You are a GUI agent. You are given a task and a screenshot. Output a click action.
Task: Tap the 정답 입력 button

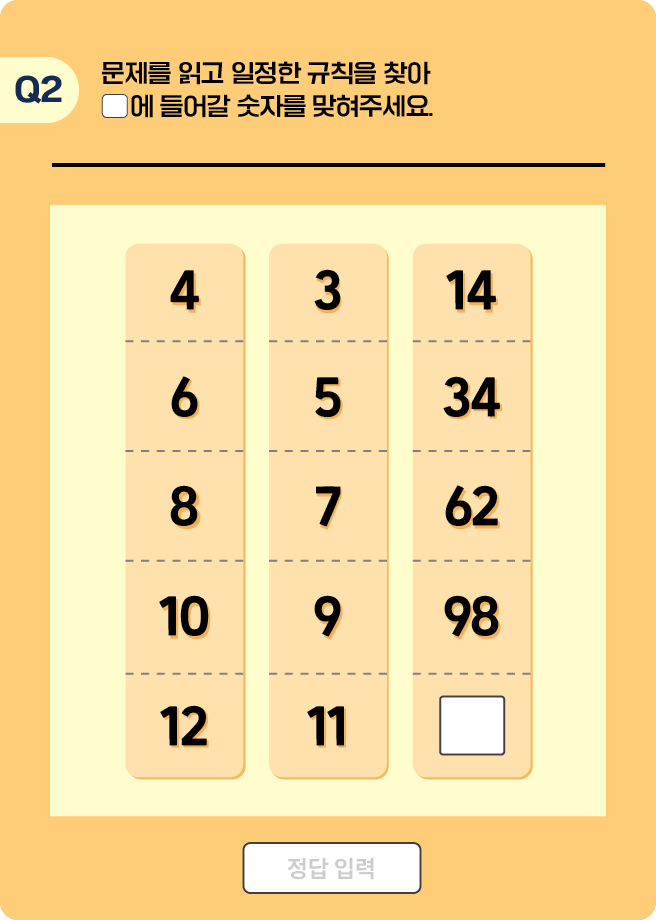(332, 867)
